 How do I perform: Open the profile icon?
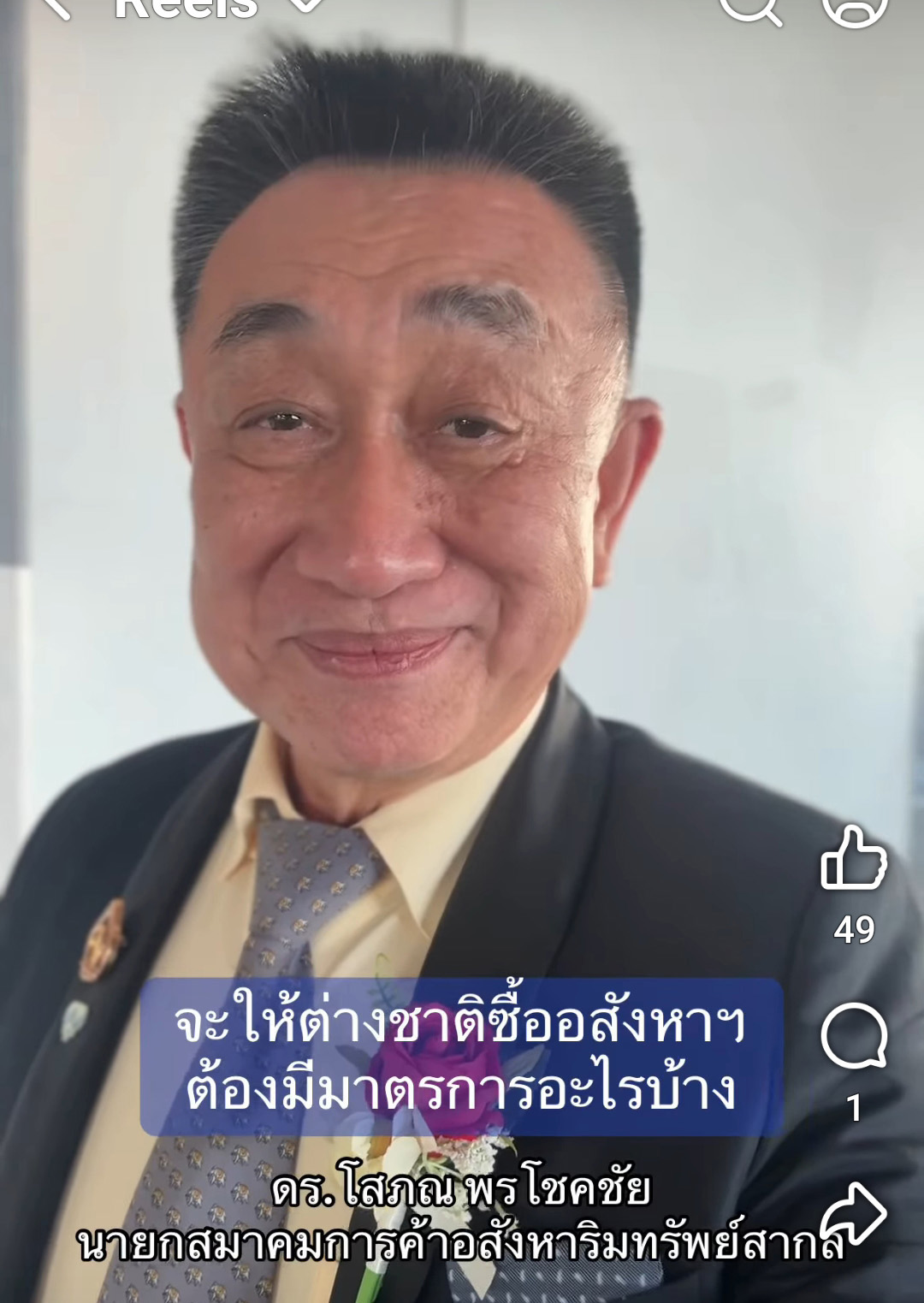(854, 7)
